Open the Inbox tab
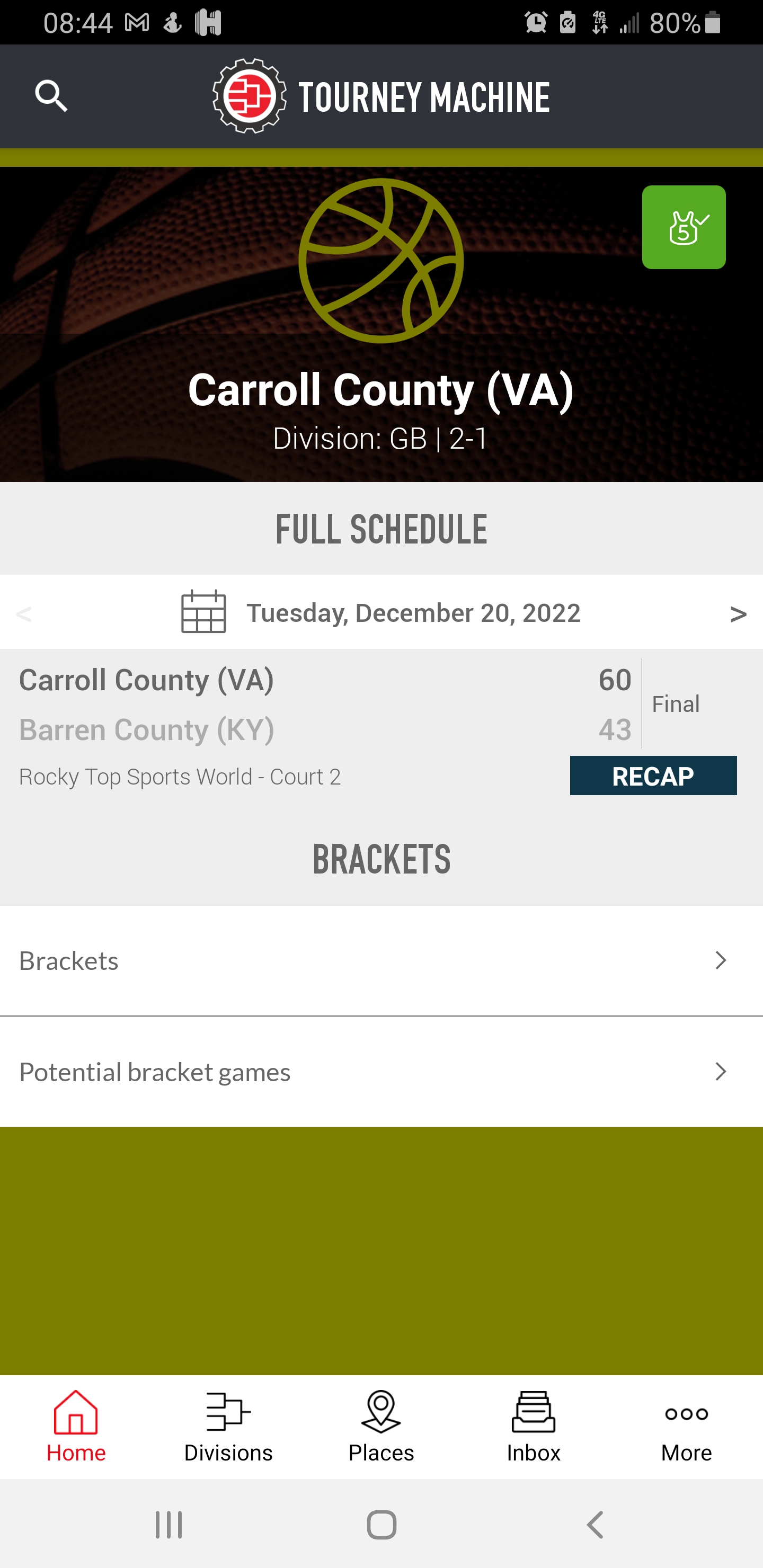The height and width of the screenshot is (1568, 763). click(x=534, y=1427)
